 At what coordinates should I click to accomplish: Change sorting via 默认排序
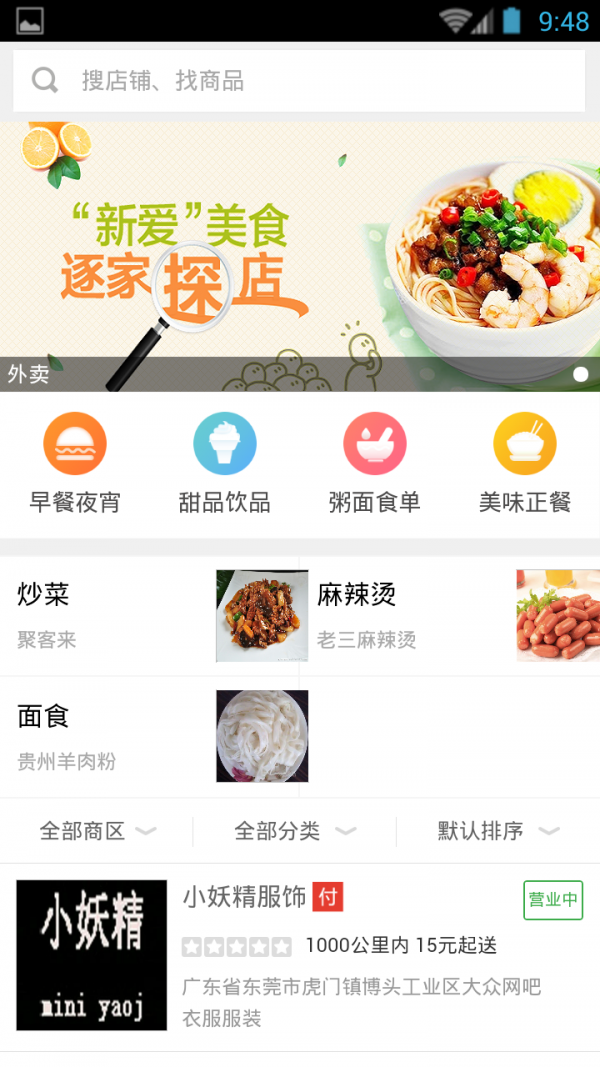point(498,831)
